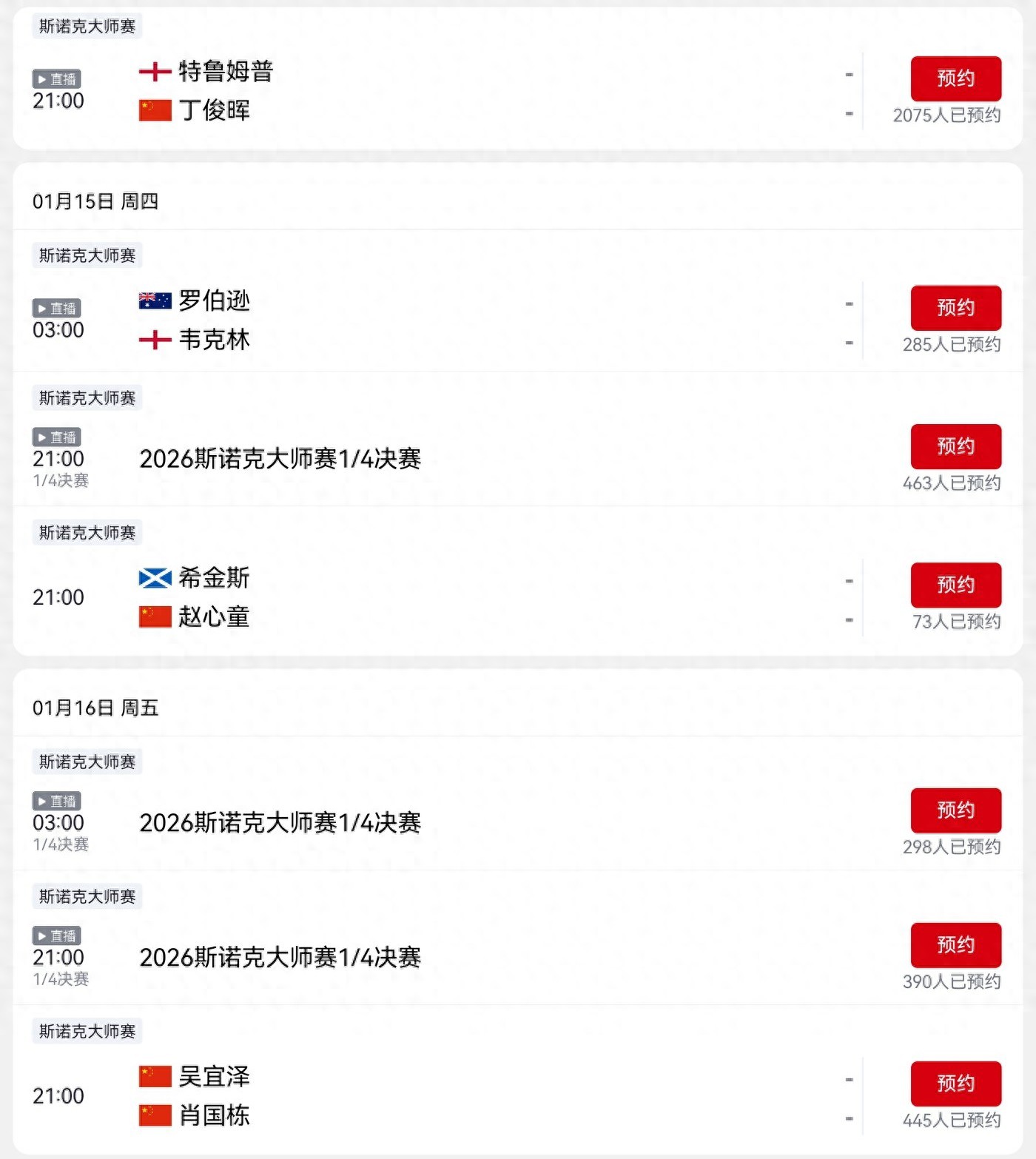Select the 斯诺克大师赛 tag above 吴宜泽
This screenshot has height=1159, width=1036.
coord(84,1030)
